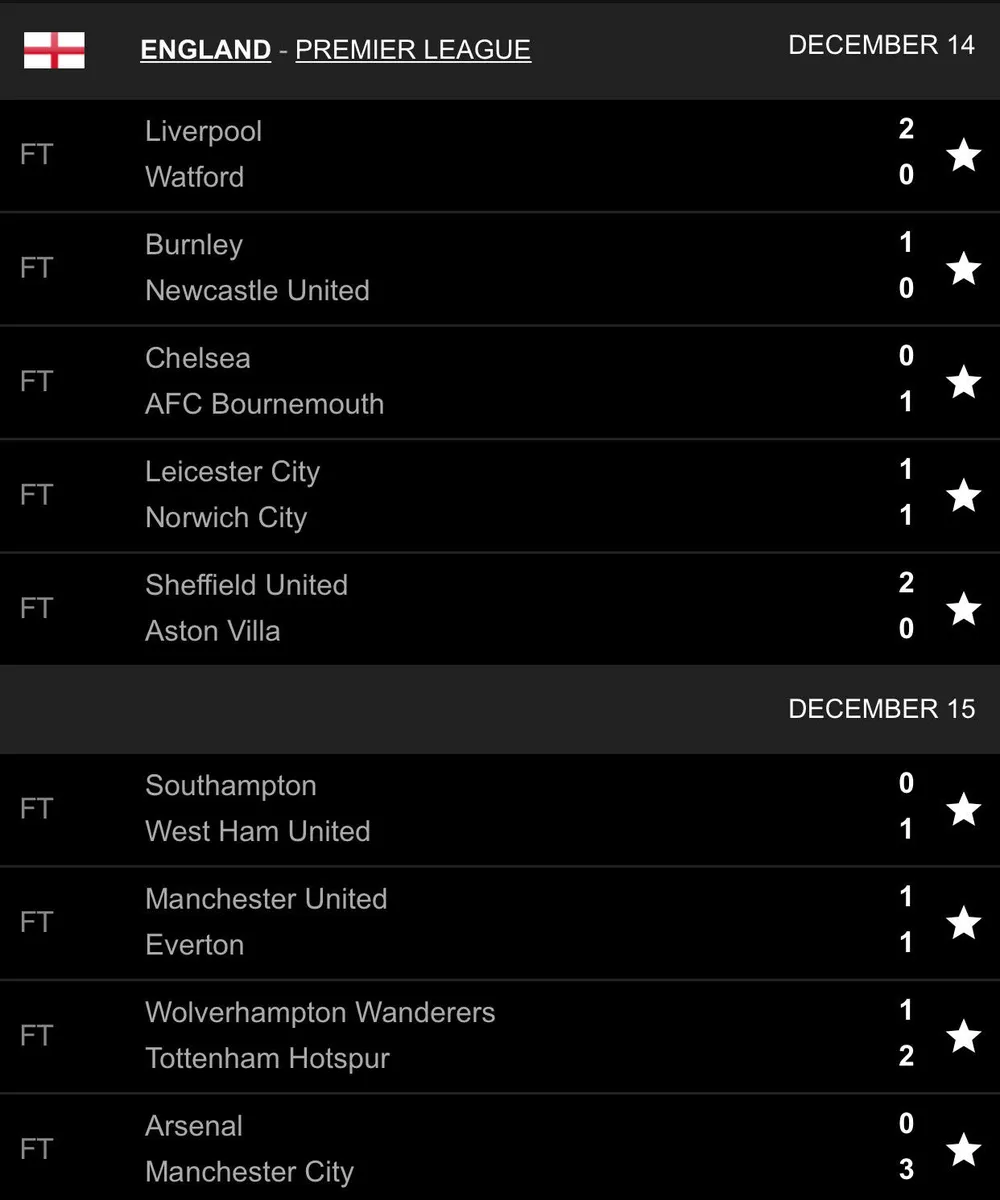
Task: Open the ENGLAND country link
Action: point(205,50)
